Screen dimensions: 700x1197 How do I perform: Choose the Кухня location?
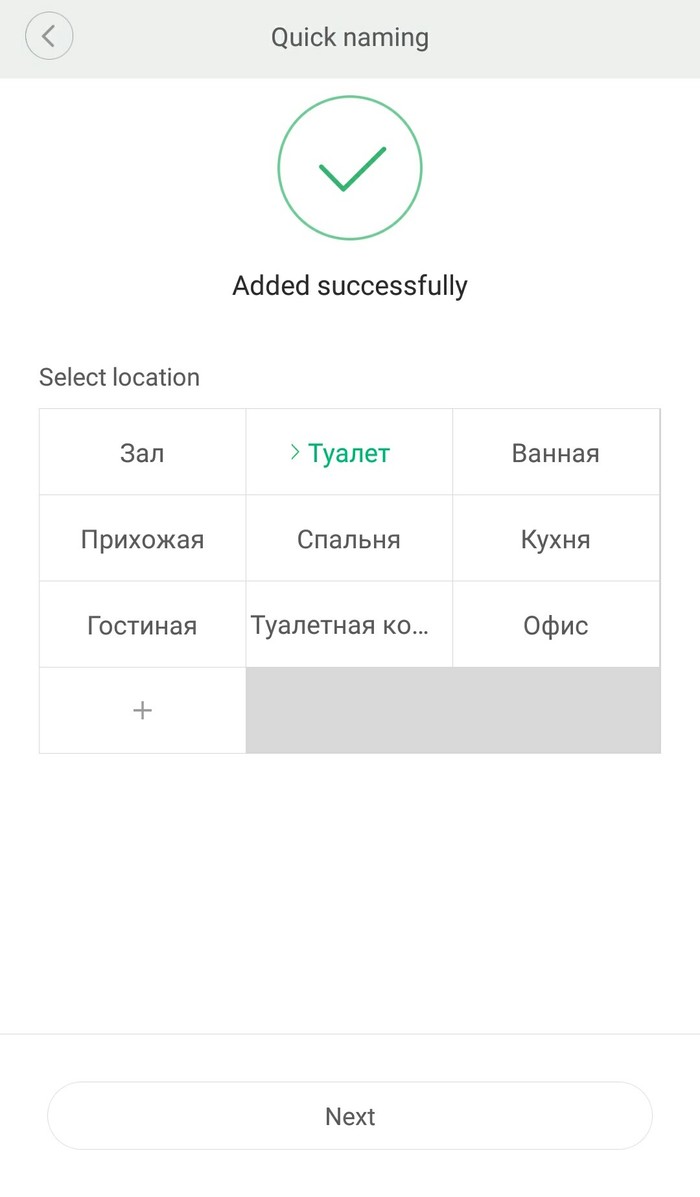[555, 540]
